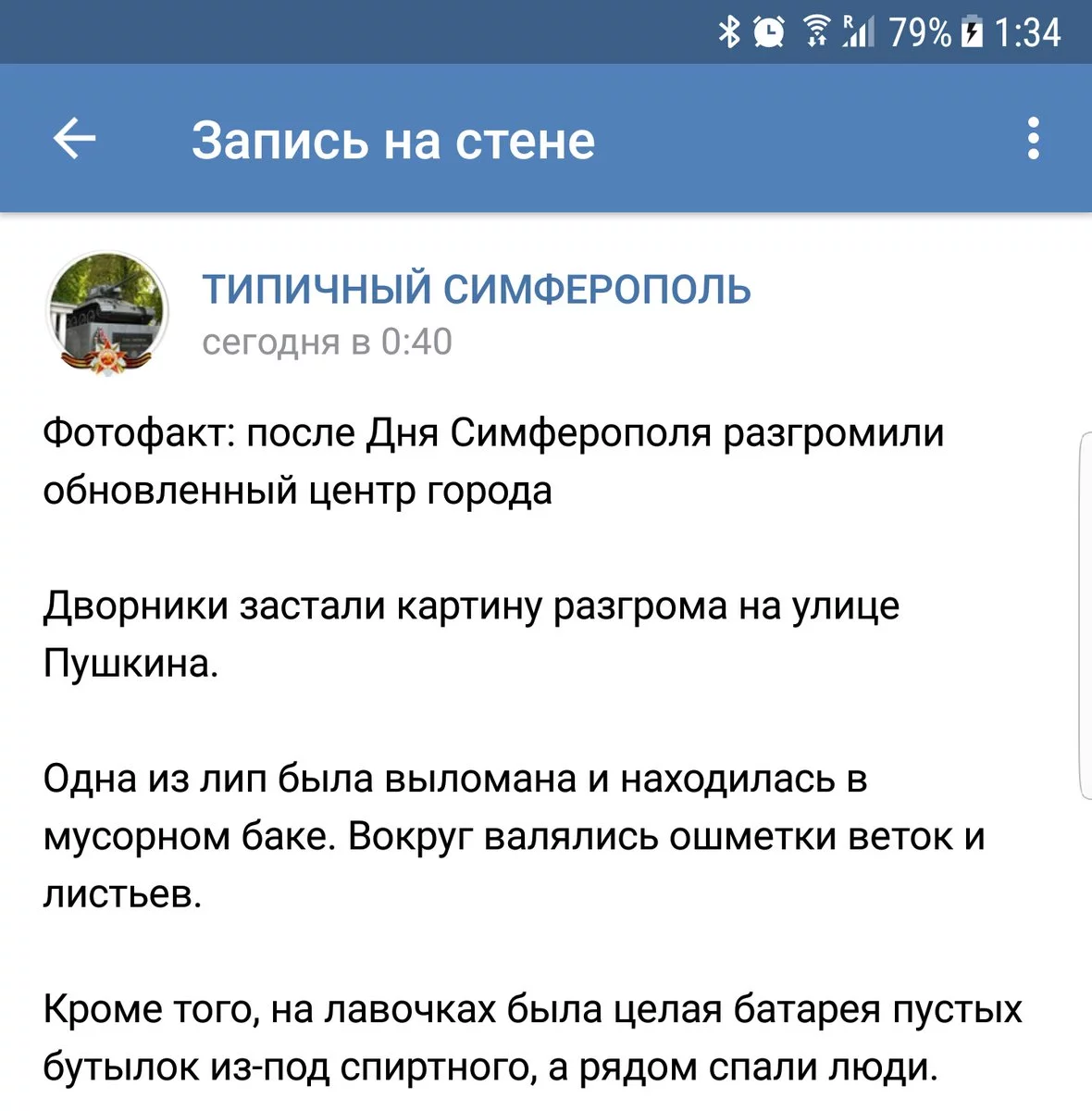Tap the community avatar with tank
1092x1111 pixels.
point(108,314)
